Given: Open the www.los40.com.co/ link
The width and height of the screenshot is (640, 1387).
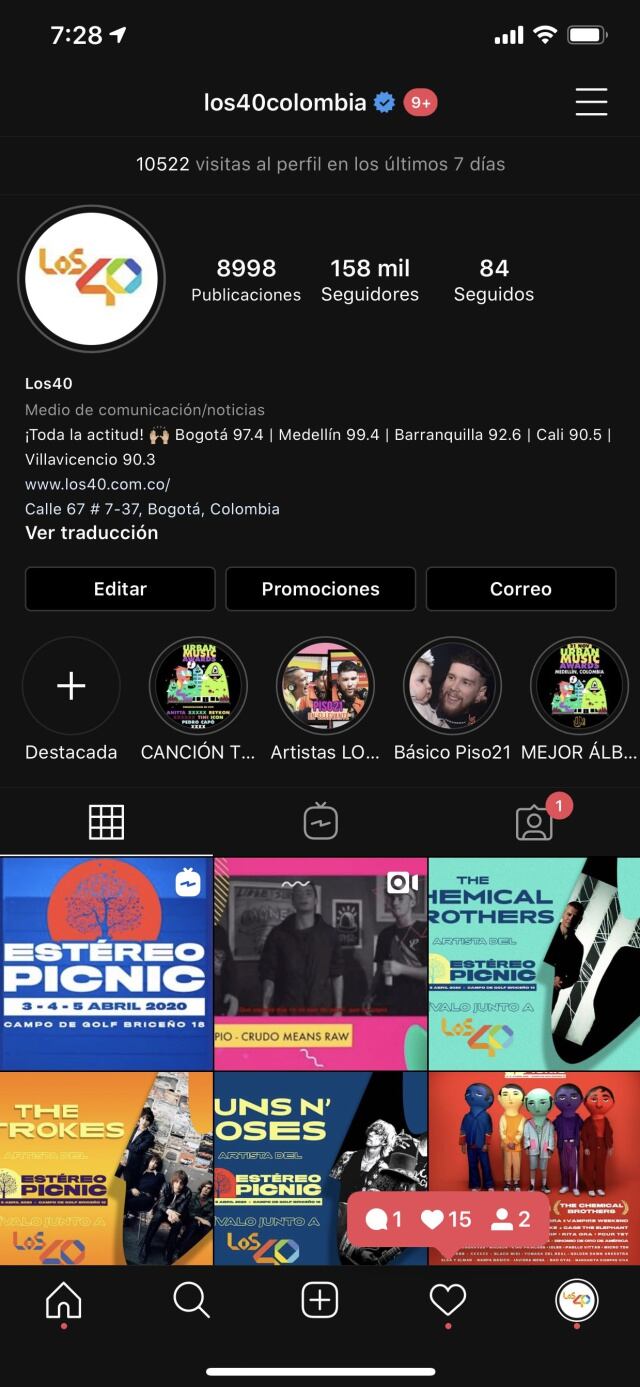Looking at the screenshot, I should (98, 485).
